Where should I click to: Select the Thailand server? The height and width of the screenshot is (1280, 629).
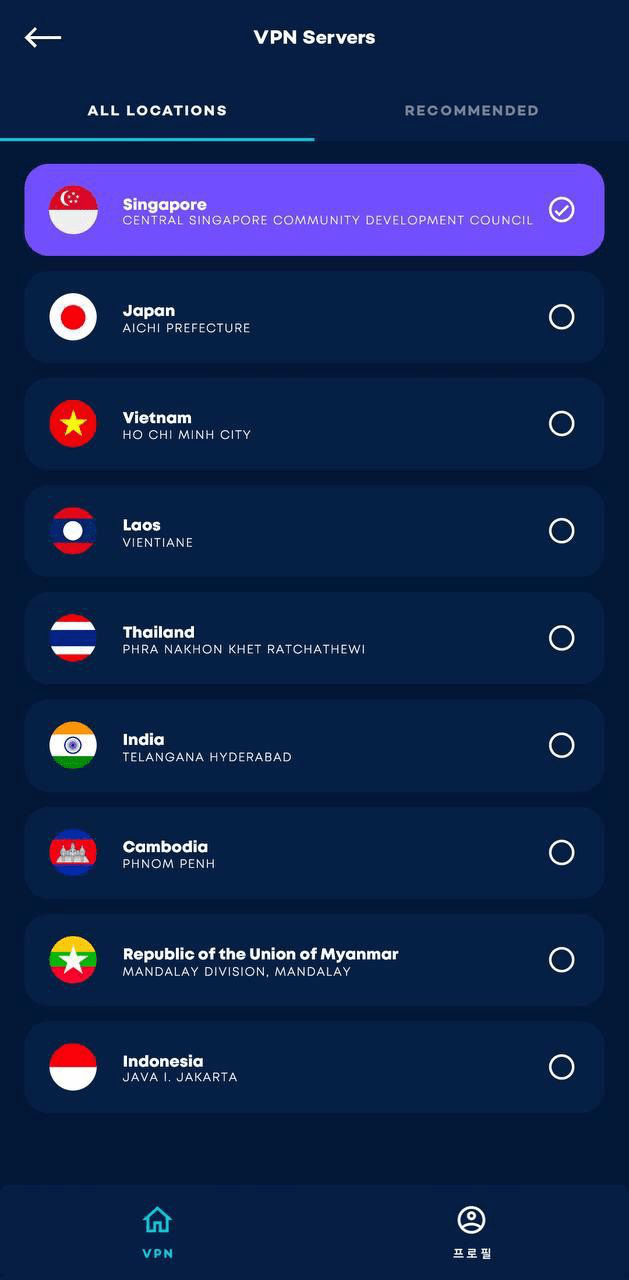click(x=314, y=638)
